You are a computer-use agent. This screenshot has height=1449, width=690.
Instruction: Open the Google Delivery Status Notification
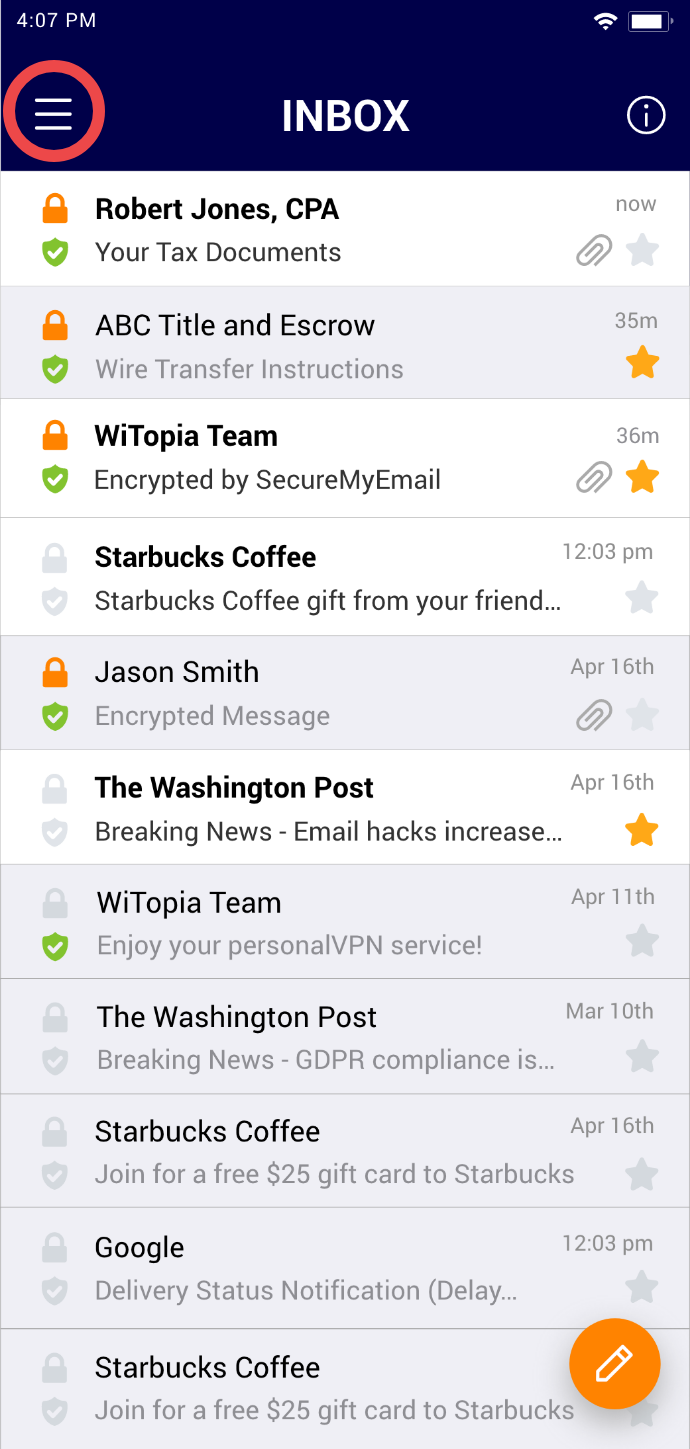[300, 1268]
